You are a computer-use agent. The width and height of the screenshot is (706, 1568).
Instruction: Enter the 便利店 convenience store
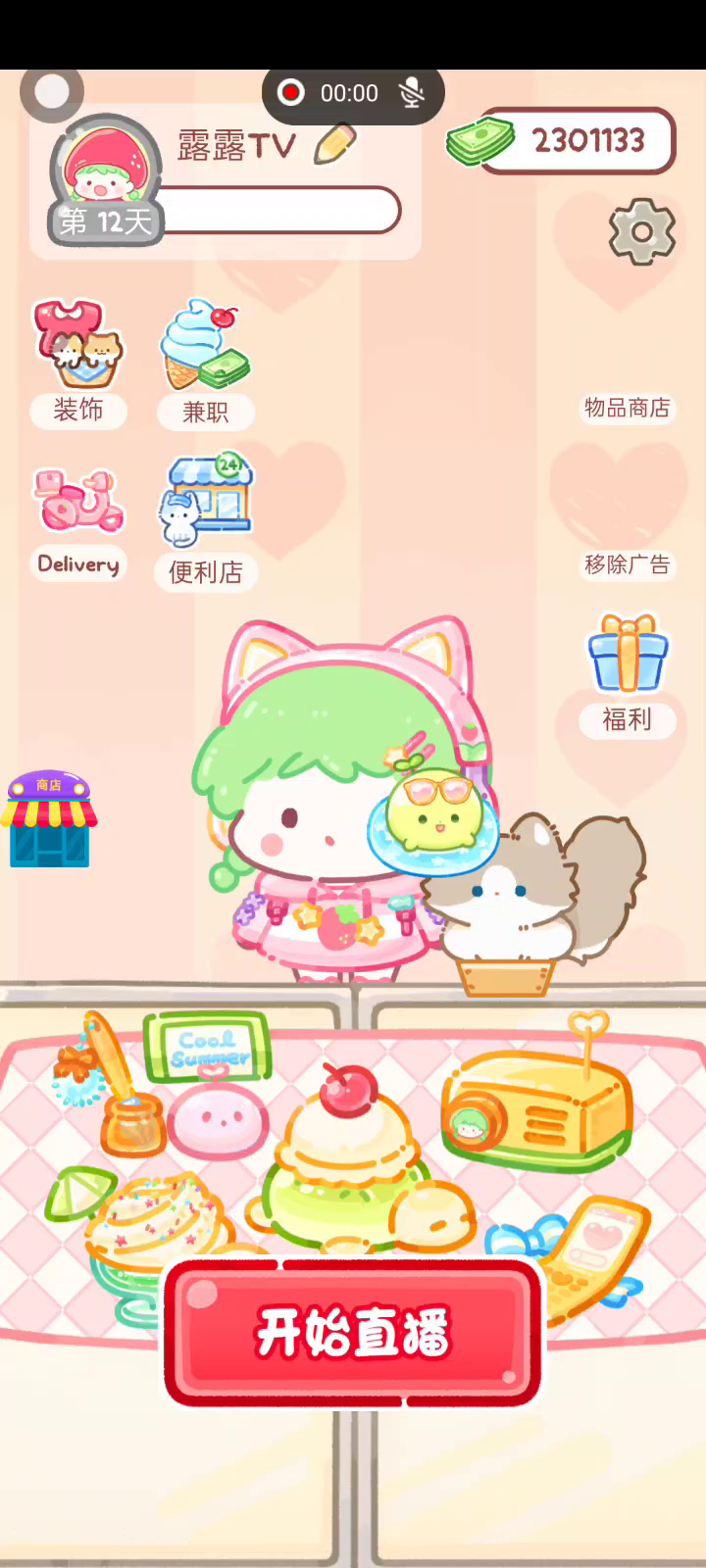pyautogui.click(x=206, y=521)
